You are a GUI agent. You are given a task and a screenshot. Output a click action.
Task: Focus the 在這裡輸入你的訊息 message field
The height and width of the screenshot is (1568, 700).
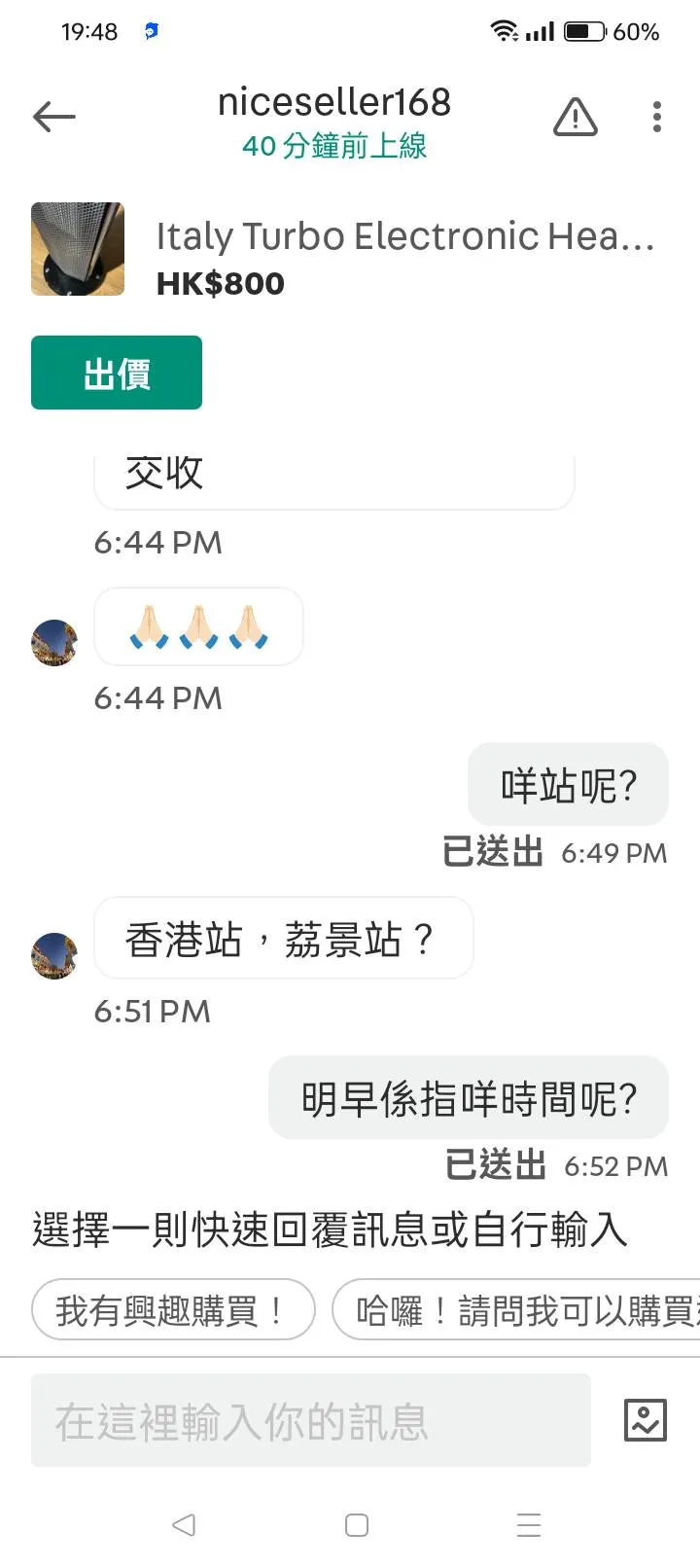311,1420
